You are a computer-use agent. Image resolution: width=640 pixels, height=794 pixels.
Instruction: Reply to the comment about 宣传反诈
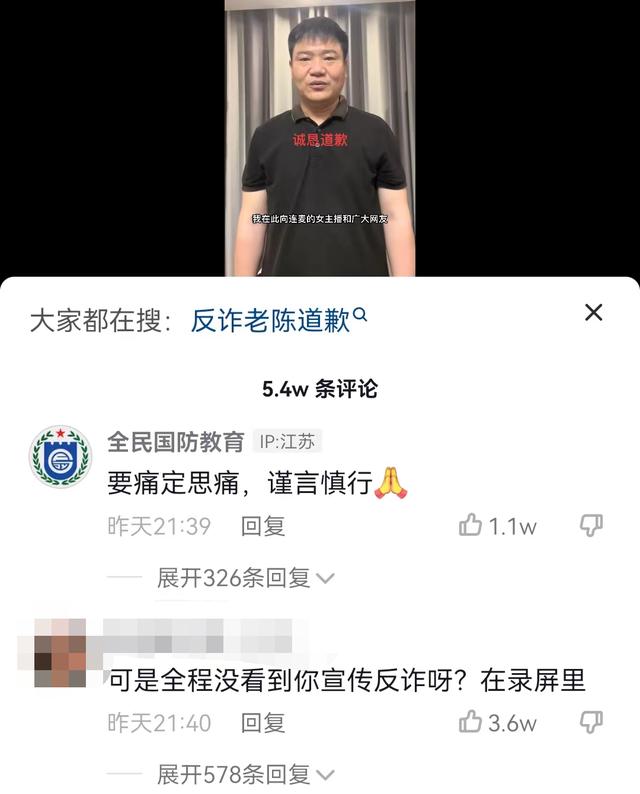(263, 722)
